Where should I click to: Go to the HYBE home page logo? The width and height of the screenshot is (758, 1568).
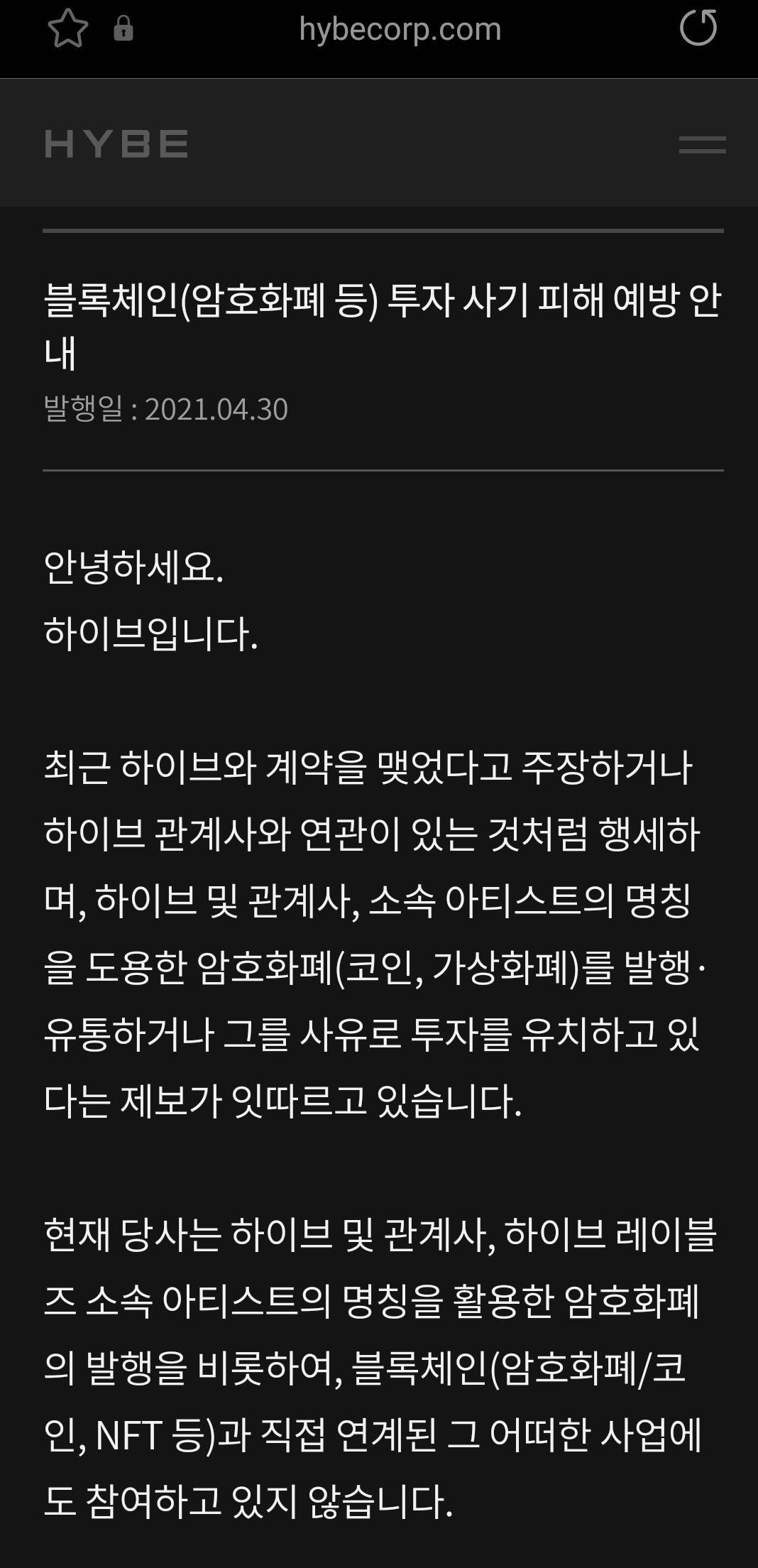pos(116,144)
